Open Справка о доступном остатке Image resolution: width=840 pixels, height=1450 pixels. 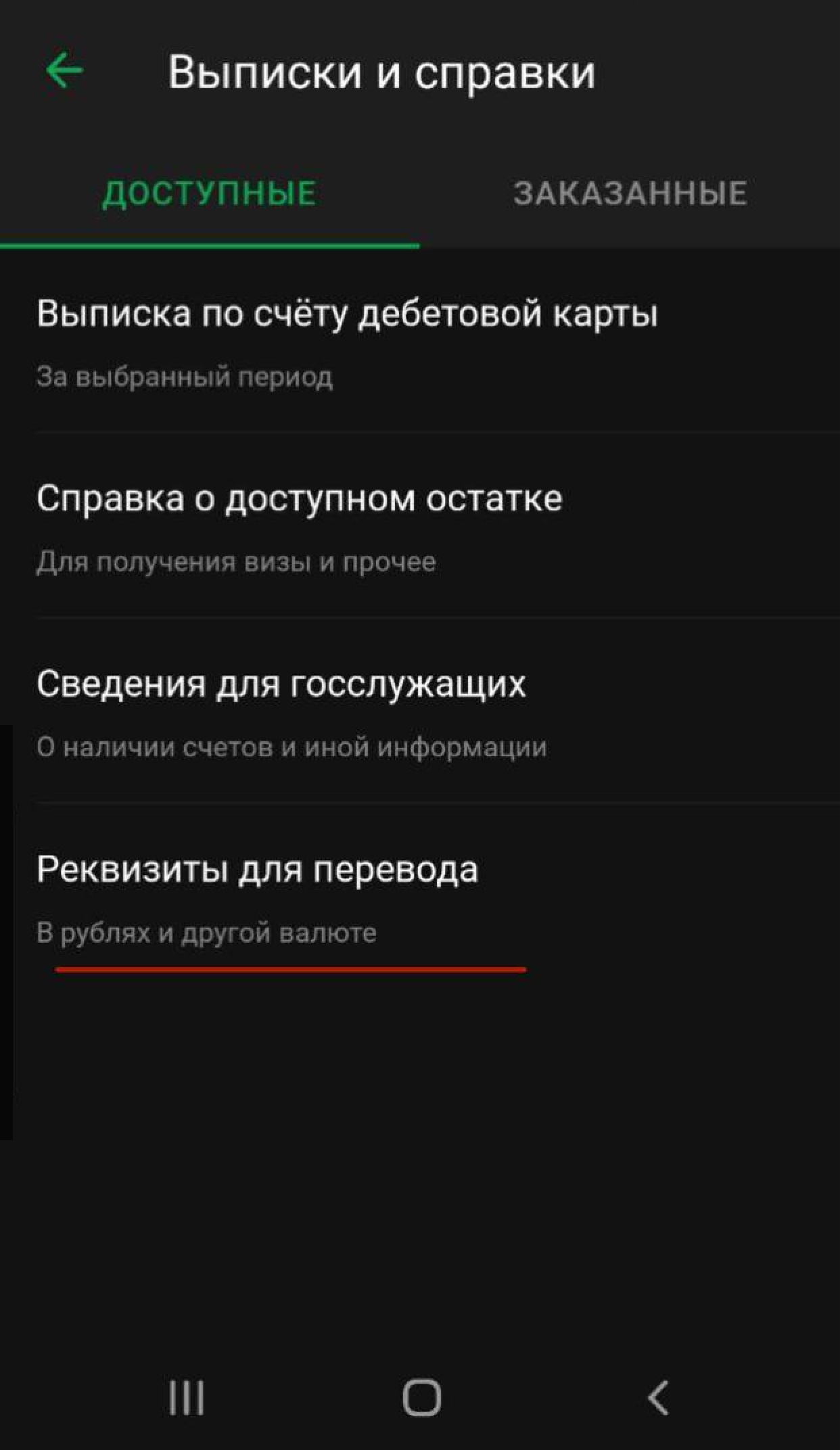300,525
